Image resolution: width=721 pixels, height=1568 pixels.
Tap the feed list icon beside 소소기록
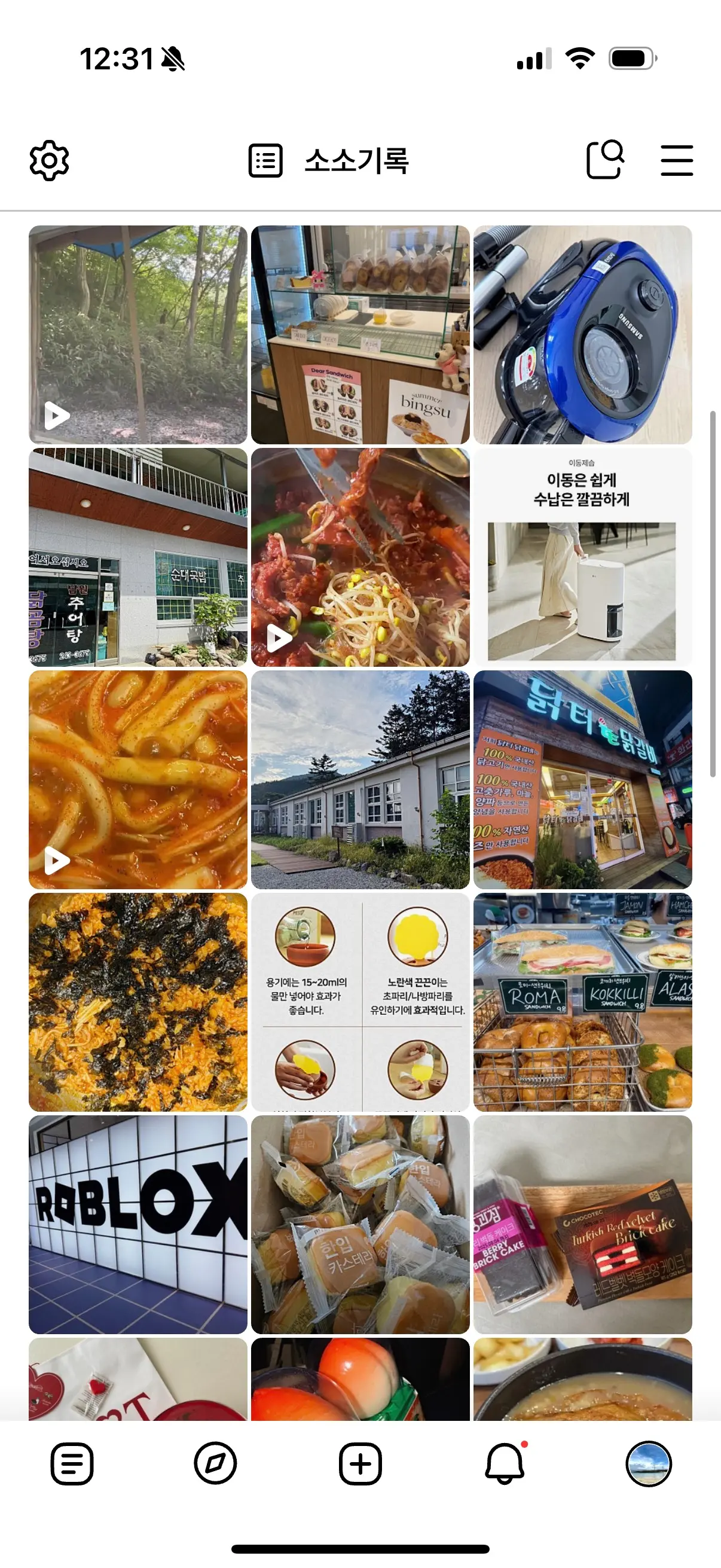(x=266, y=160)
